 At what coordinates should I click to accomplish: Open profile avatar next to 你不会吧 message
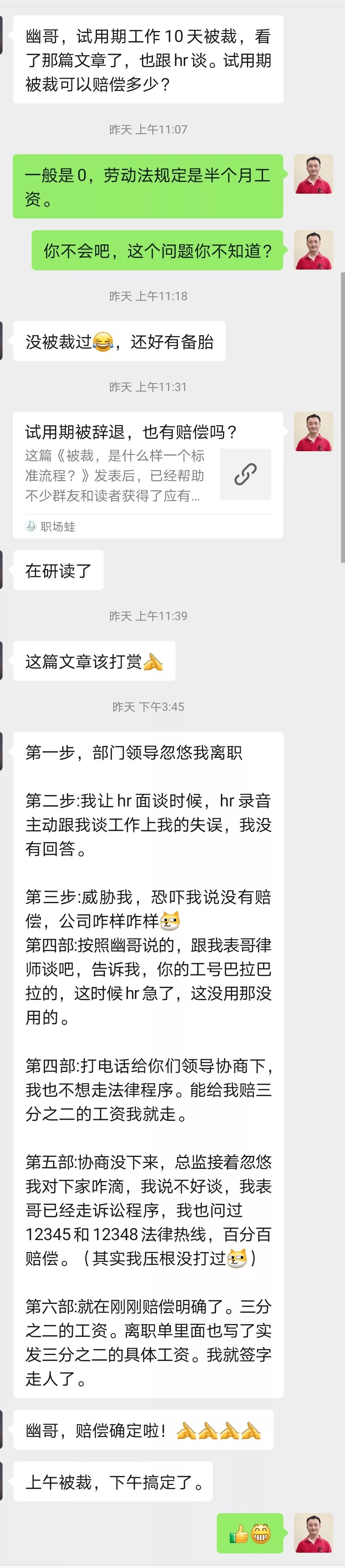click(313, 249)
